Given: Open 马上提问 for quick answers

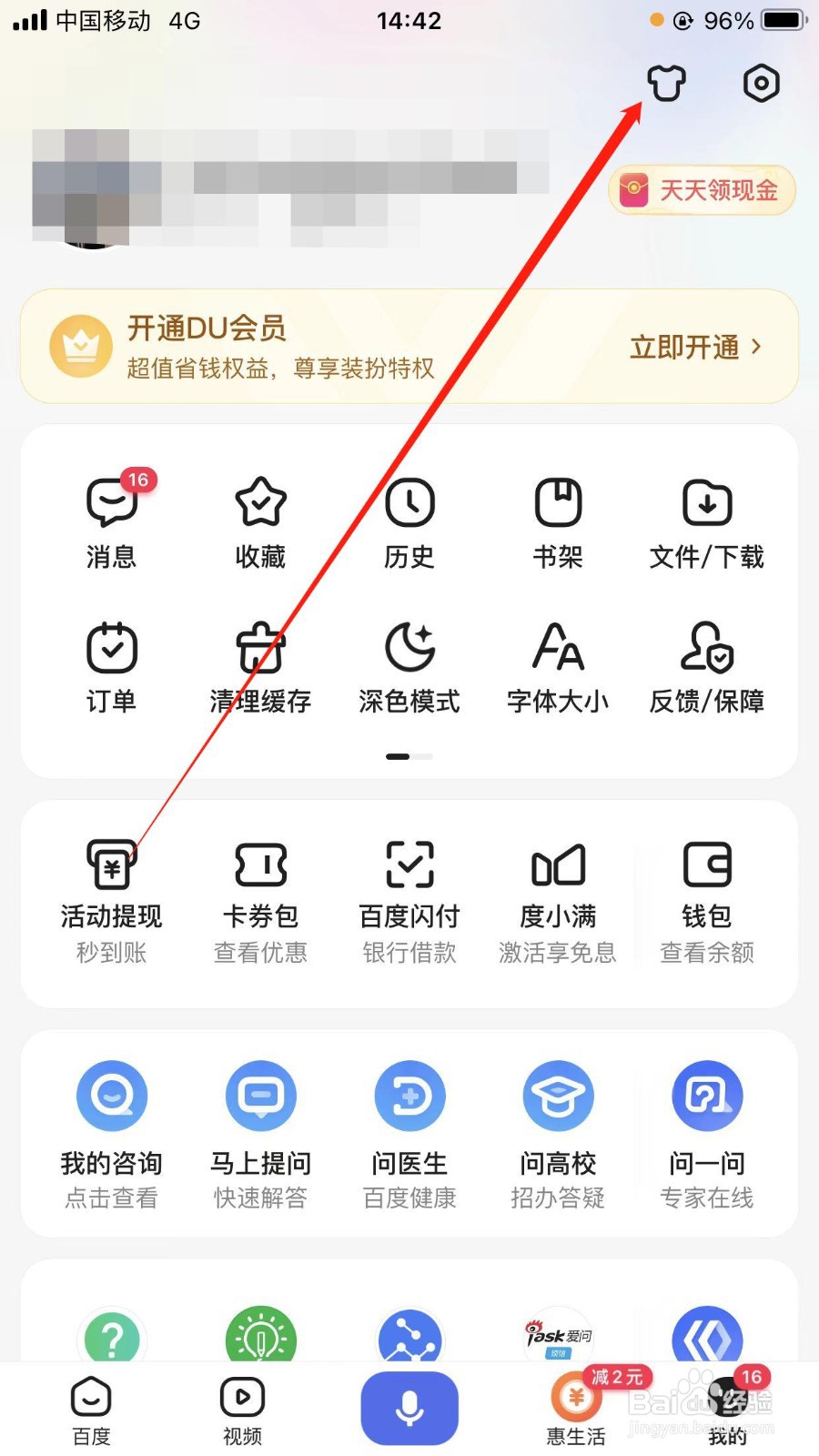Looking at the screenshot, I should pyautogui.click(x=260, y=1128).
